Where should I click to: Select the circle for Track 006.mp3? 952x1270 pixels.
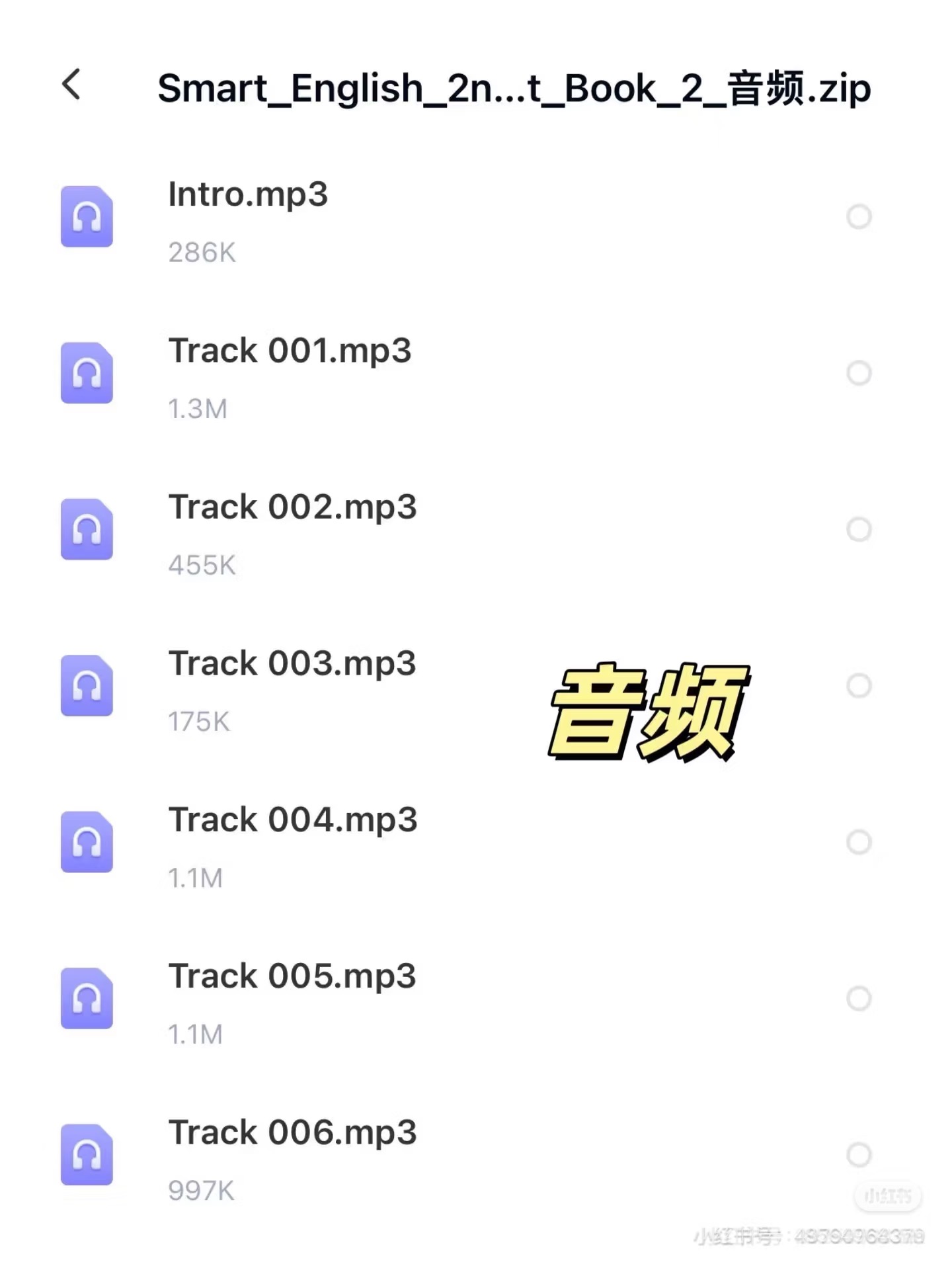(859, 1155)
